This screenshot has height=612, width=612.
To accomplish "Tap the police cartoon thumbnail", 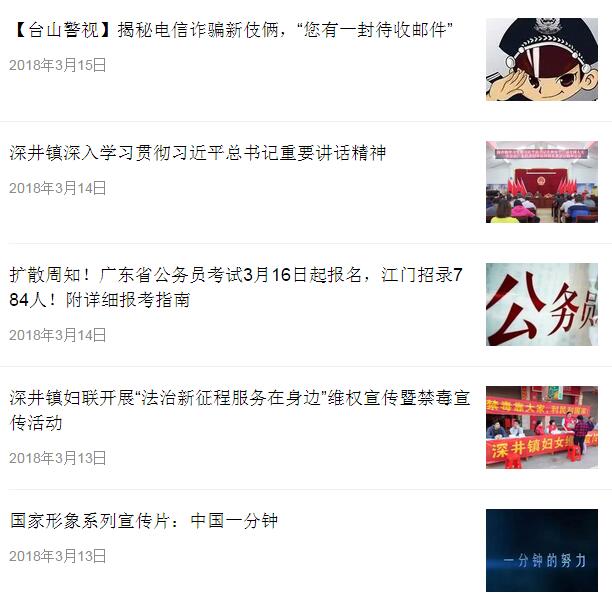I will [x=541, y=59].
